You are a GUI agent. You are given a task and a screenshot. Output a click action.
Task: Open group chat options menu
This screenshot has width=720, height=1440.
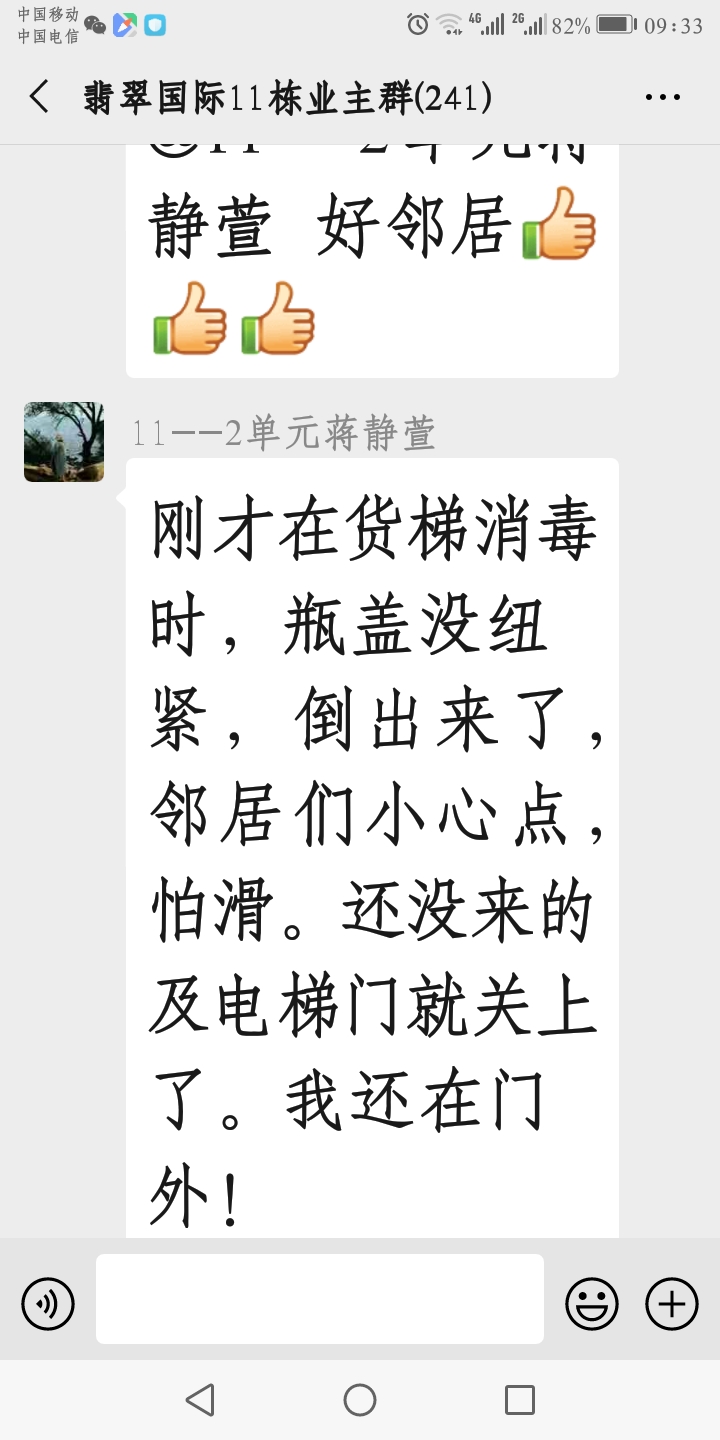click(662, 97)
